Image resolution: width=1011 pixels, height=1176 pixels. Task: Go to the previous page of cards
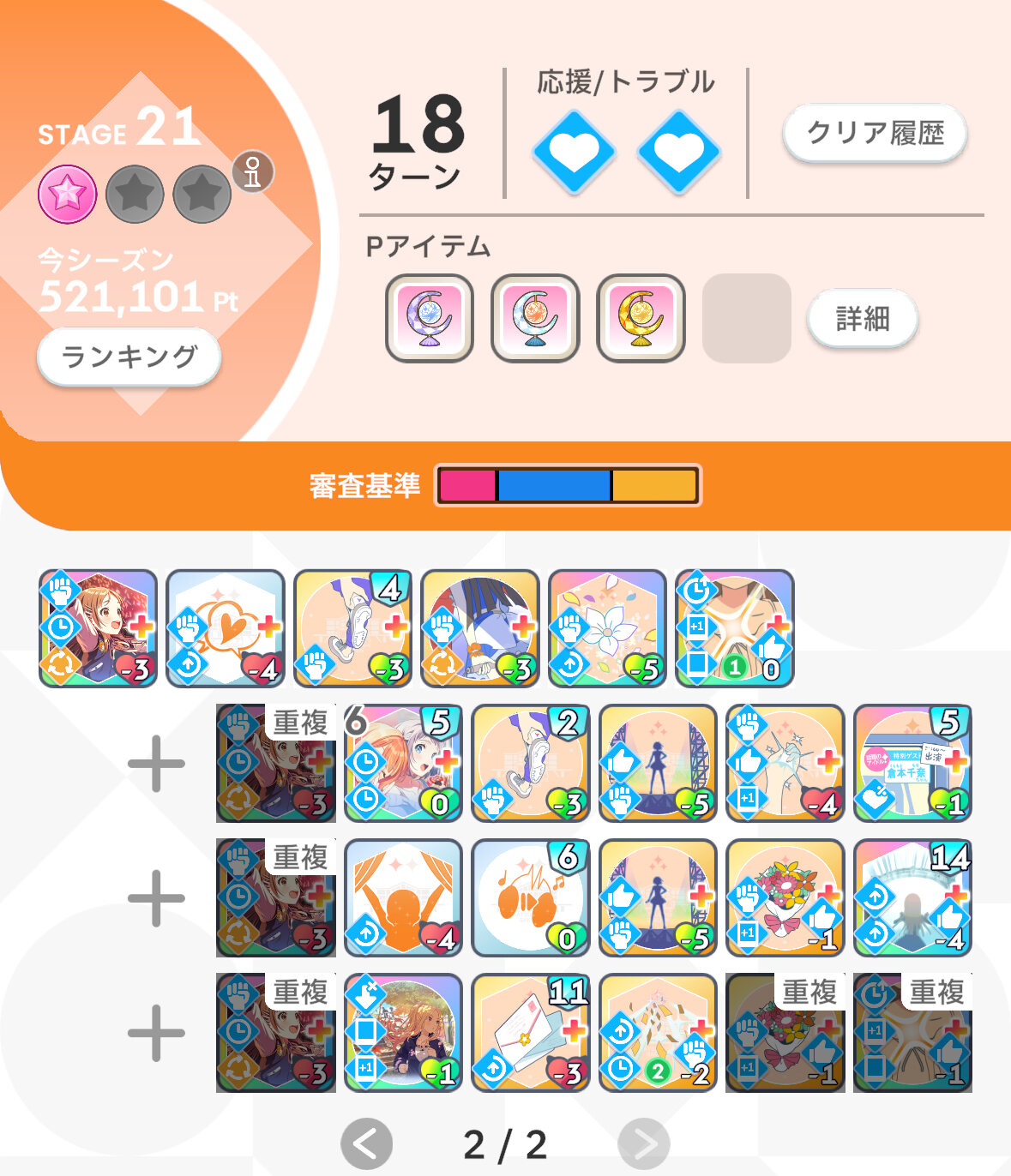point(366,1143)
